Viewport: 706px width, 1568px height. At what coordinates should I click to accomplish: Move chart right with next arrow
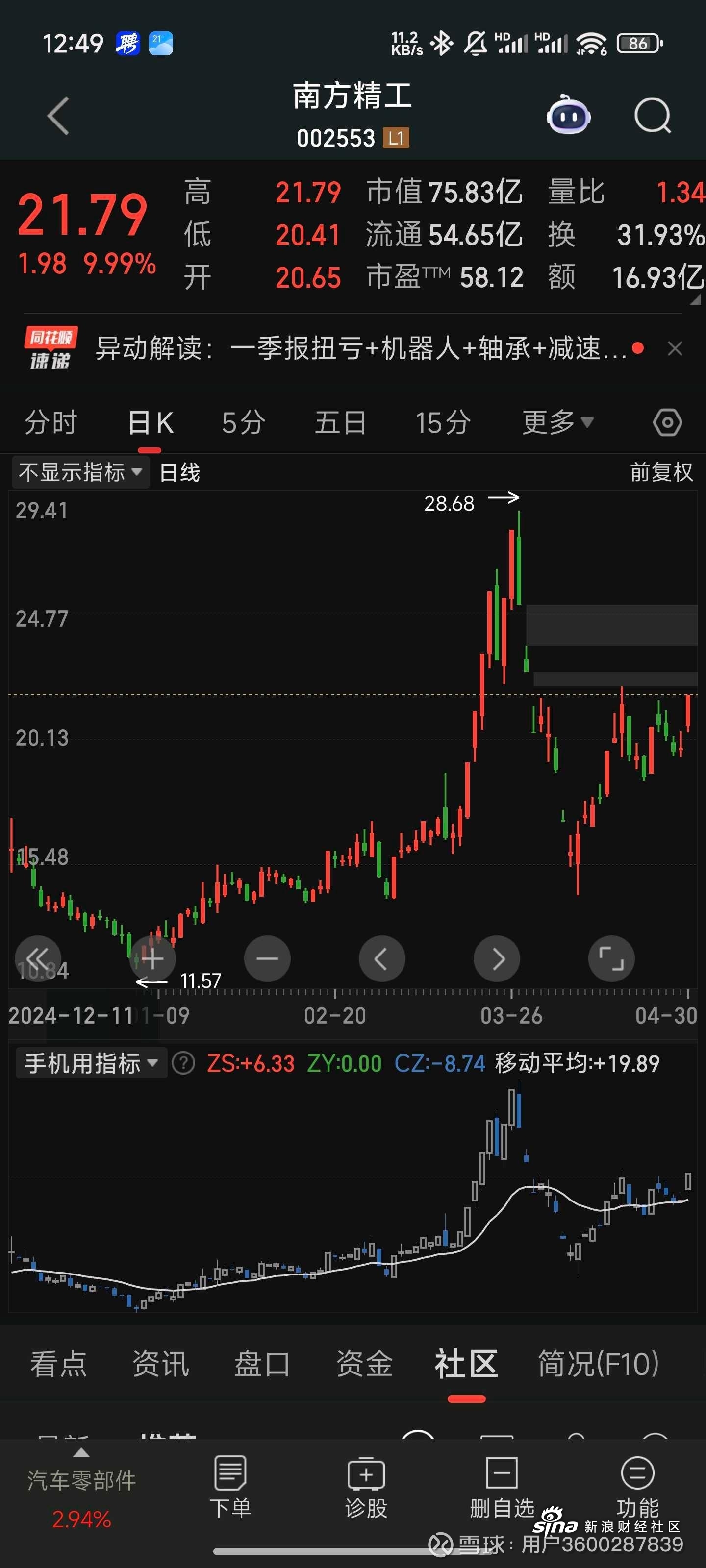tap(497, 959)
